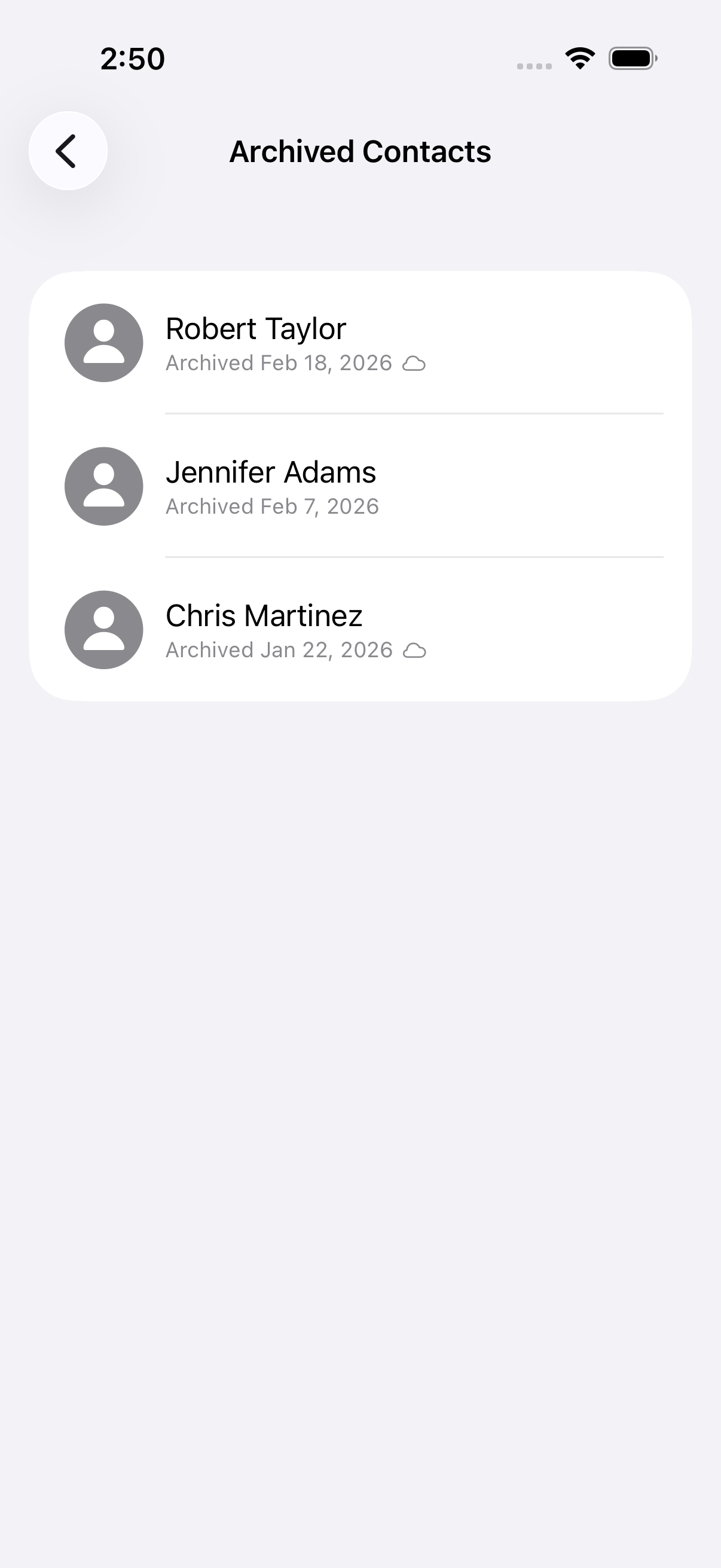Tap Jennifer Adams's avatar icon
Image resolution: width=721 pixels, height=1568 pixels.
(x=103, y=486)
